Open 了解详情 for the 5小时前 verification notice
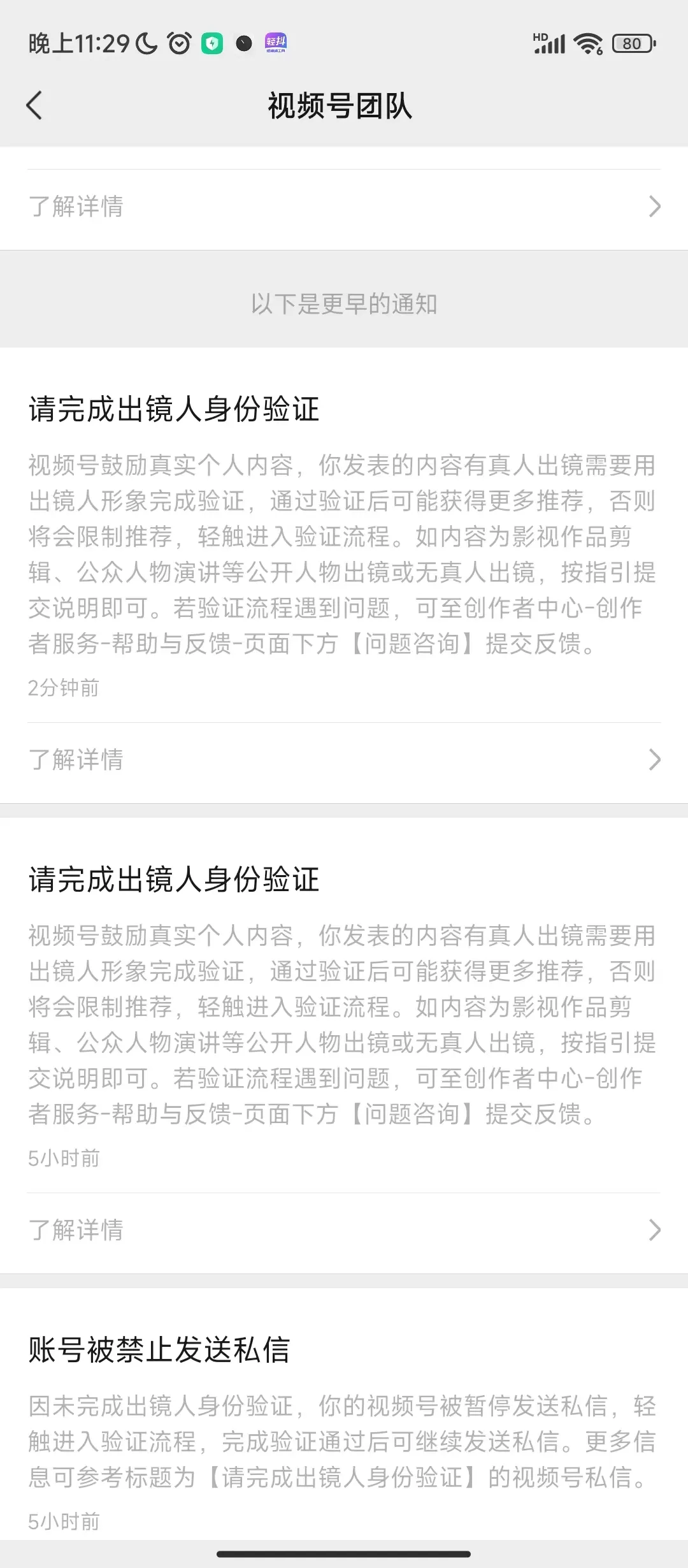This screenshot has height=1568, width=688. click(344, 1230)
